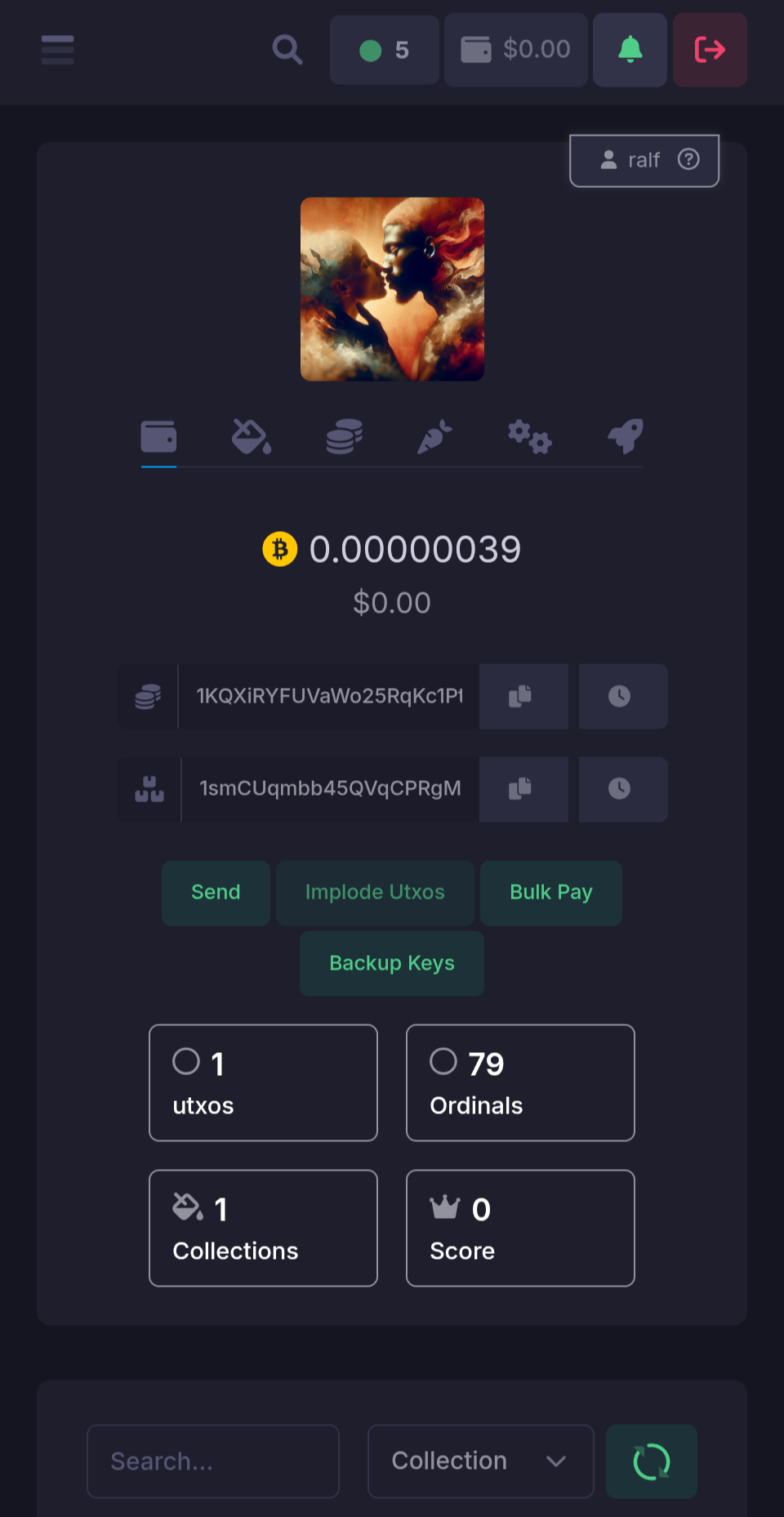
Task: Open the 1 Collections card
Action: pos(263,1228)
